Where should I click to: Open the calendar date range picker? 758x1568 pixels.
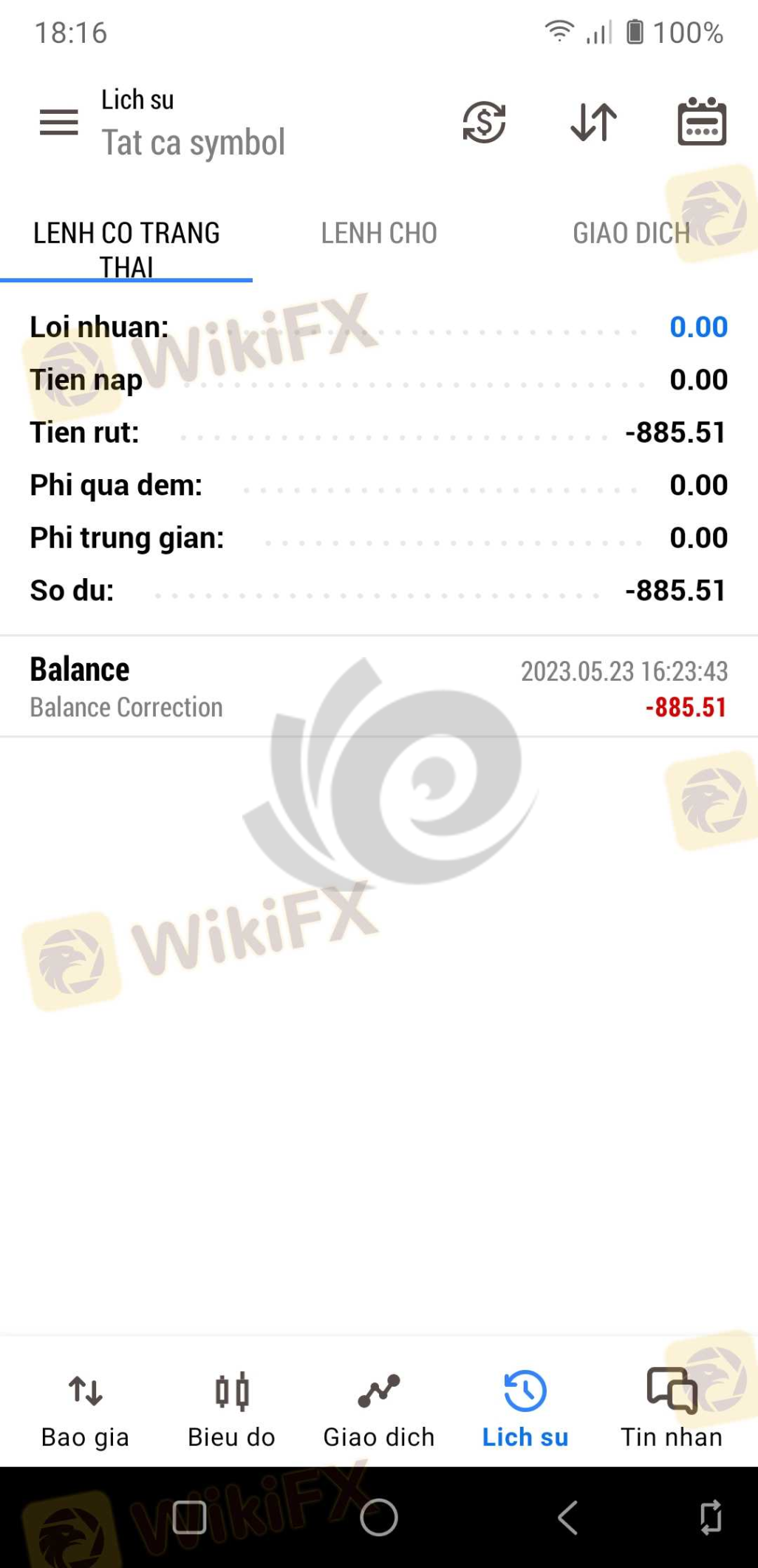[701, 122]
